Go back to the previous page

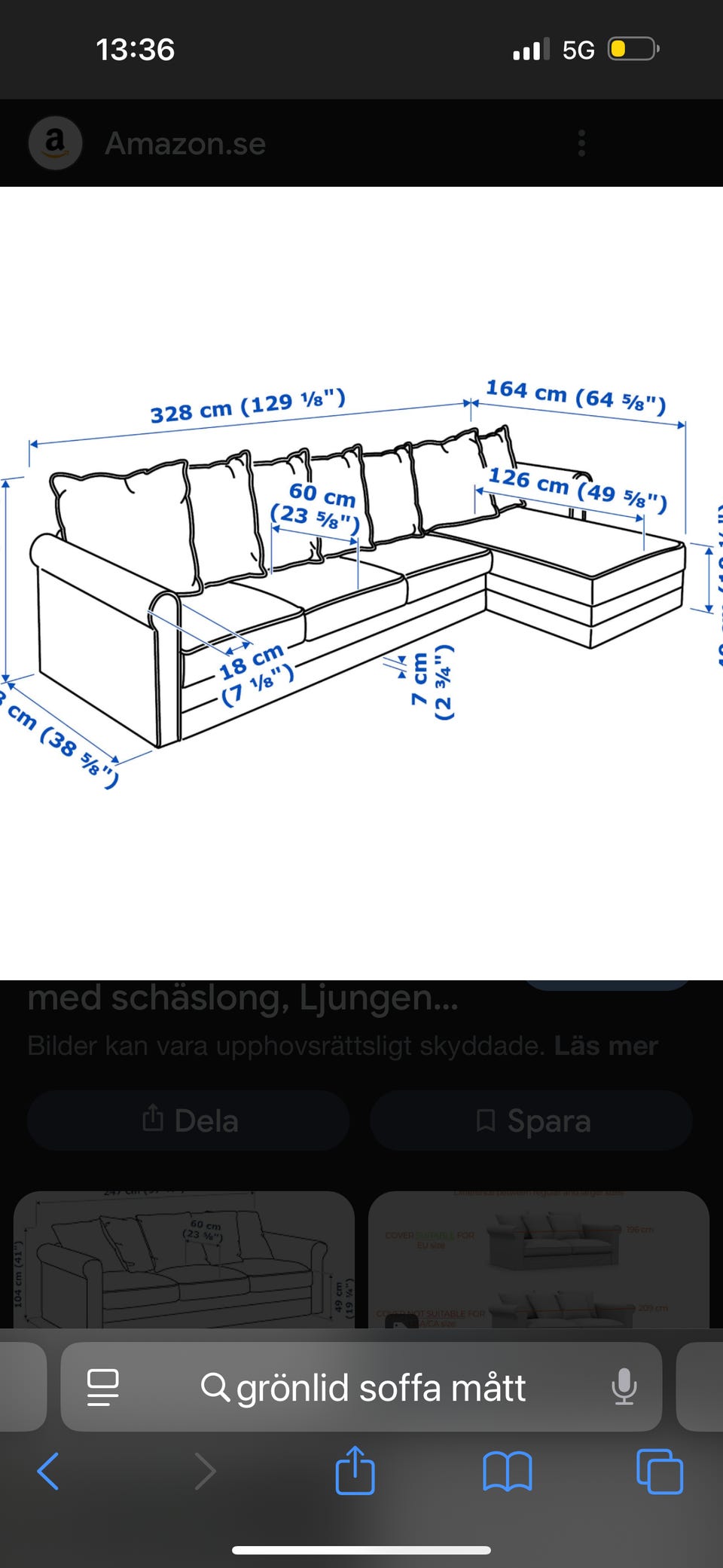(48, 1470)
